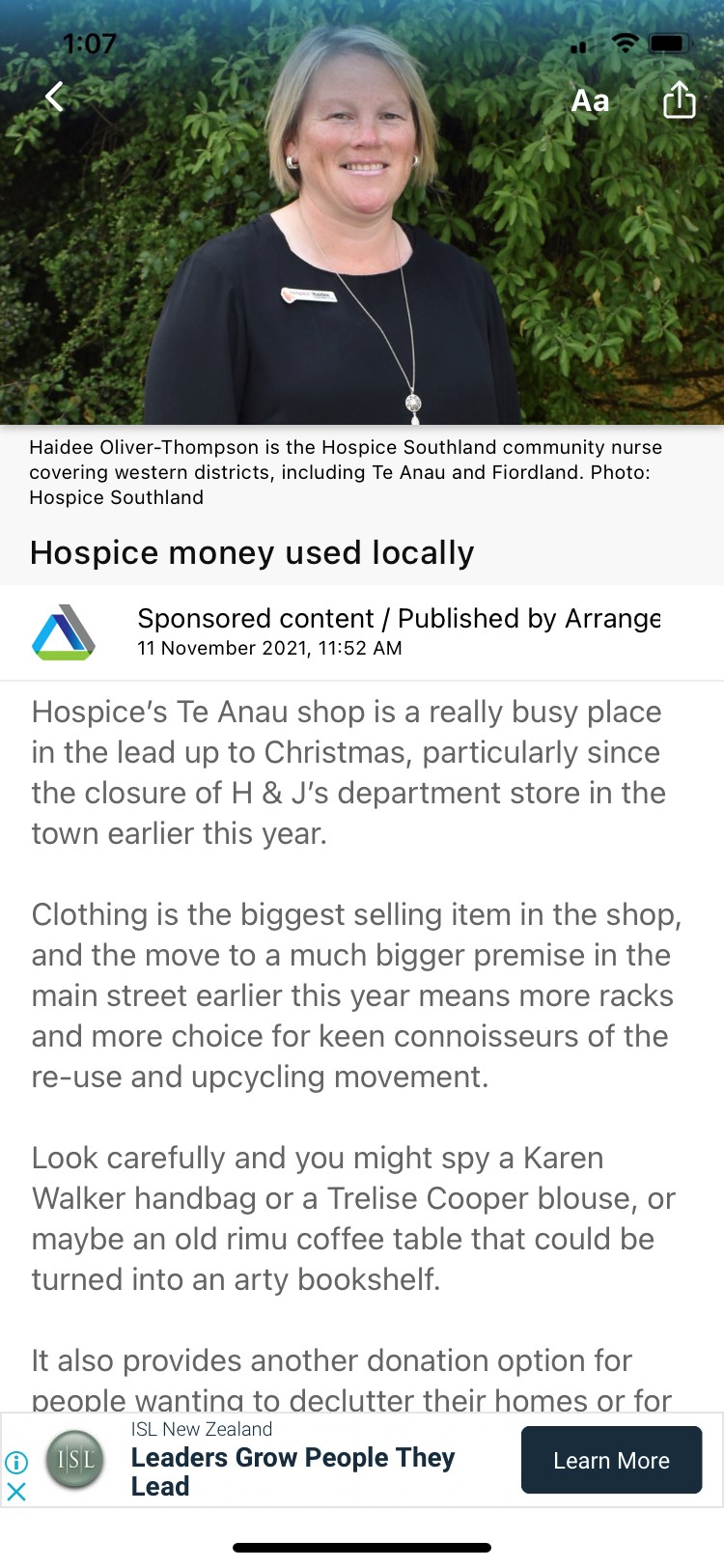This screenshot has width=724, height=1568.
Task: Open the Aa text size settings
Action: pyautogui.click(x=590, y=100)
